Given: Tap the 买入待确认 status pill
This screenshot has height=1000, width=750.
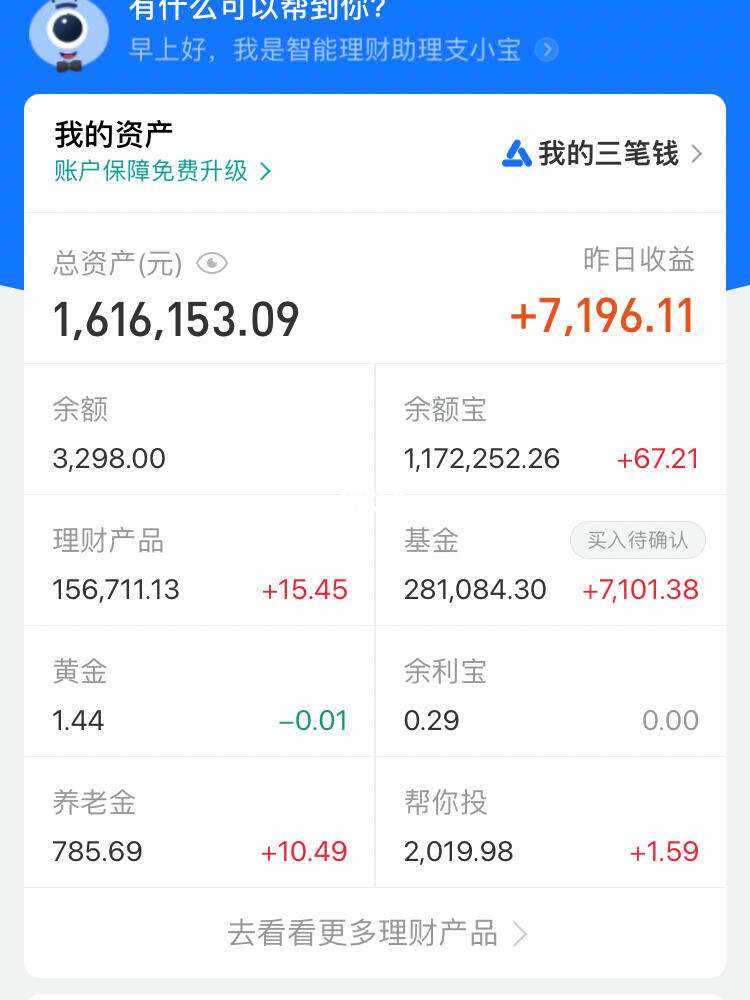Looking at the screenshot, I should [637, 539].
